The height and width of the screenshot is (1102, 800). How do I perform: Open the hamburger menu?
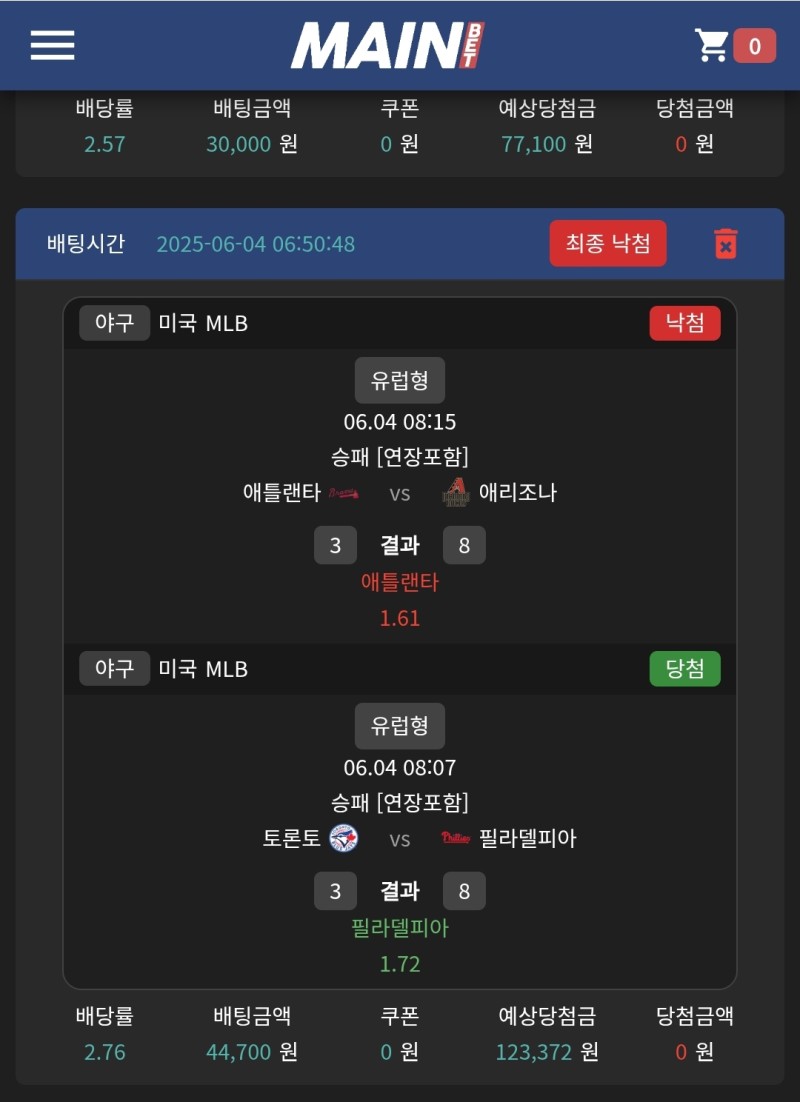click(x=52, y=45)
